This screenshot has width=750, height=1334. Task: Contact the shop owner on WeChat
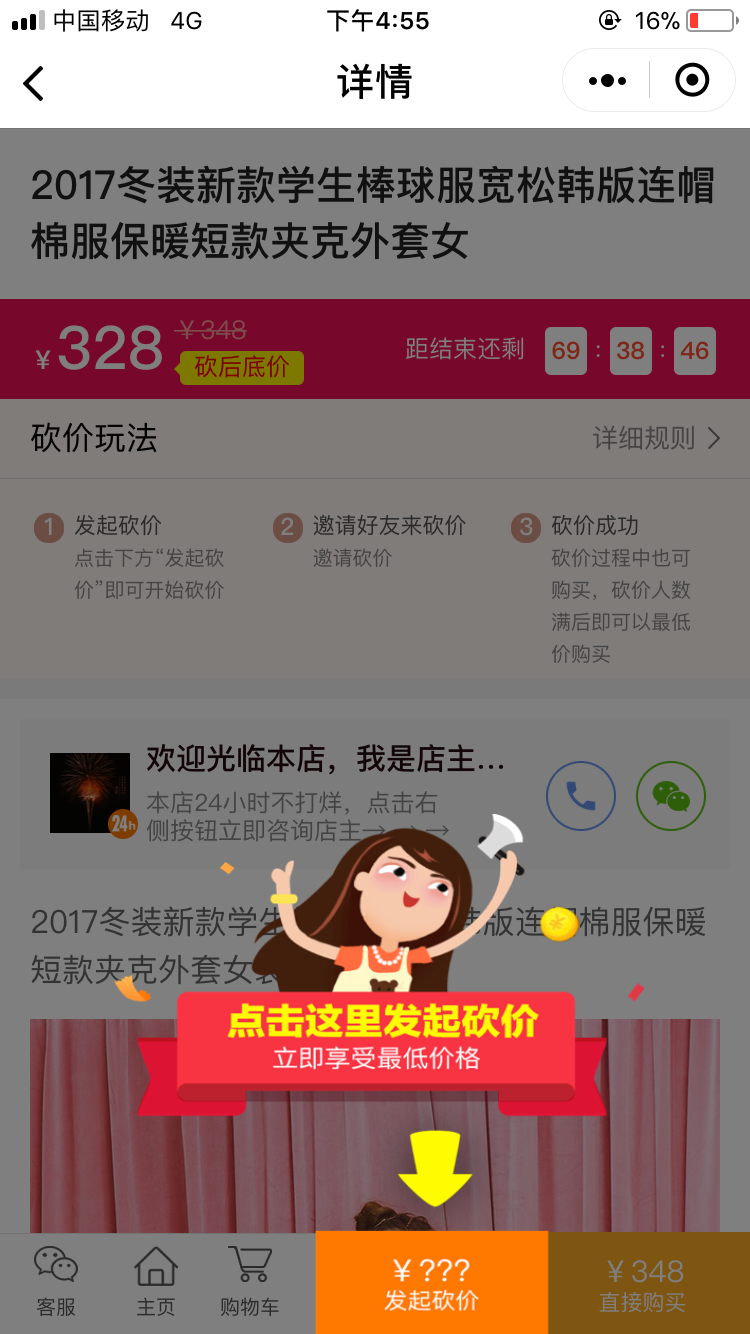click(x=671, y=796)
